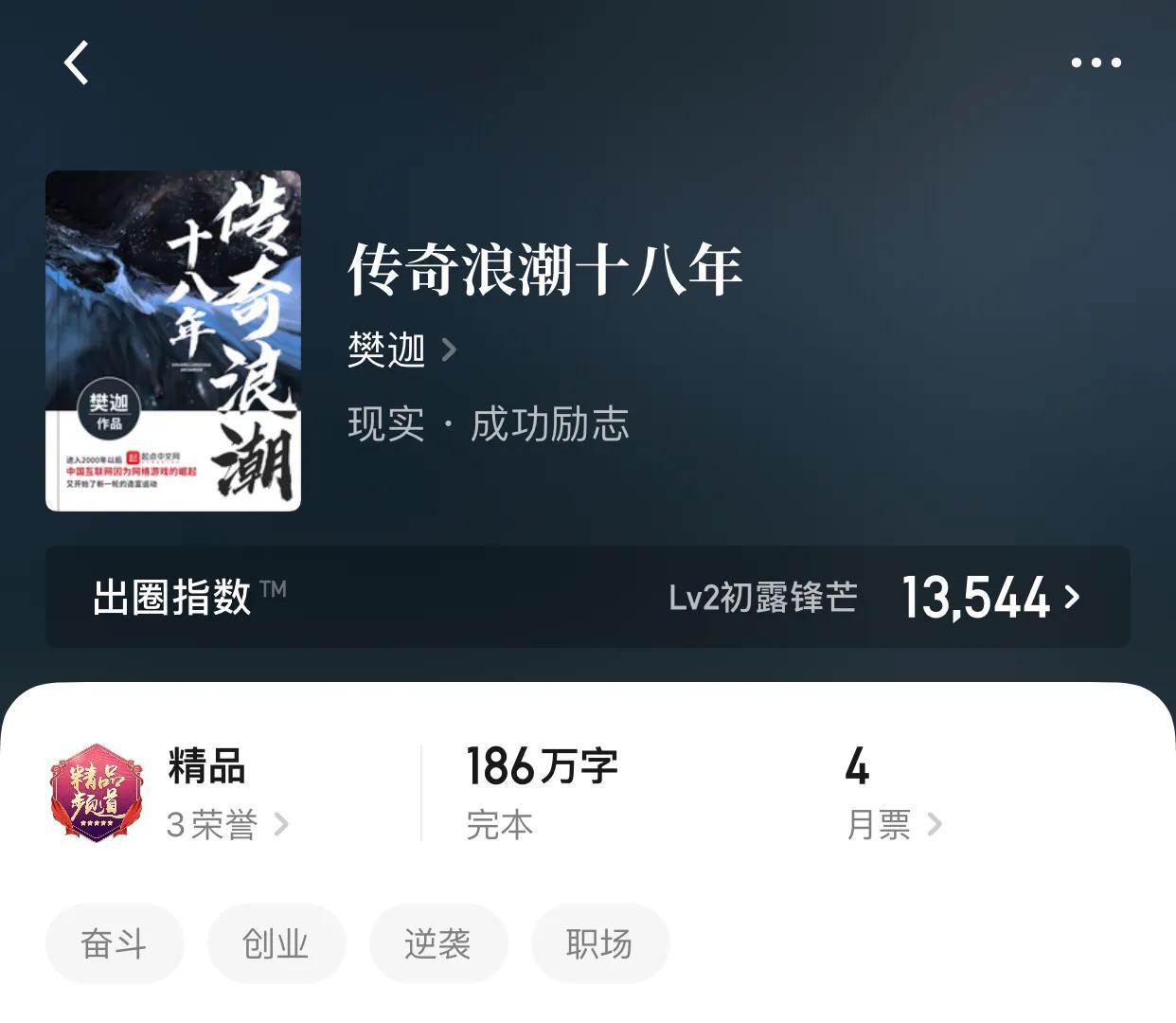View the book's 3荣誉 honors
The height and width of the screenshot is (1023, 1176).
(x=227, y=824)
